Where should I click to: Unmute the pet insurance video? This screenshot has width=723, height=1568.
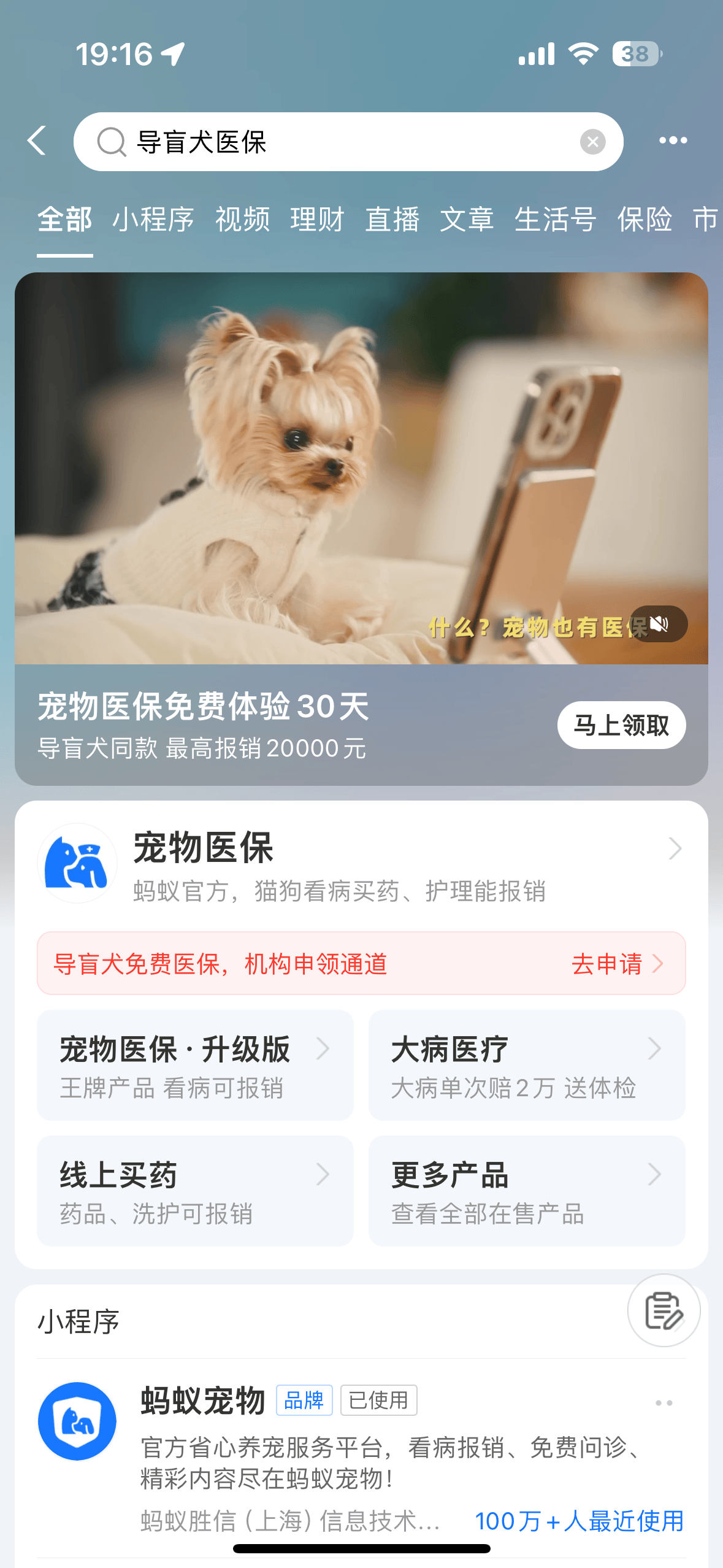click(x=659, y=623)
